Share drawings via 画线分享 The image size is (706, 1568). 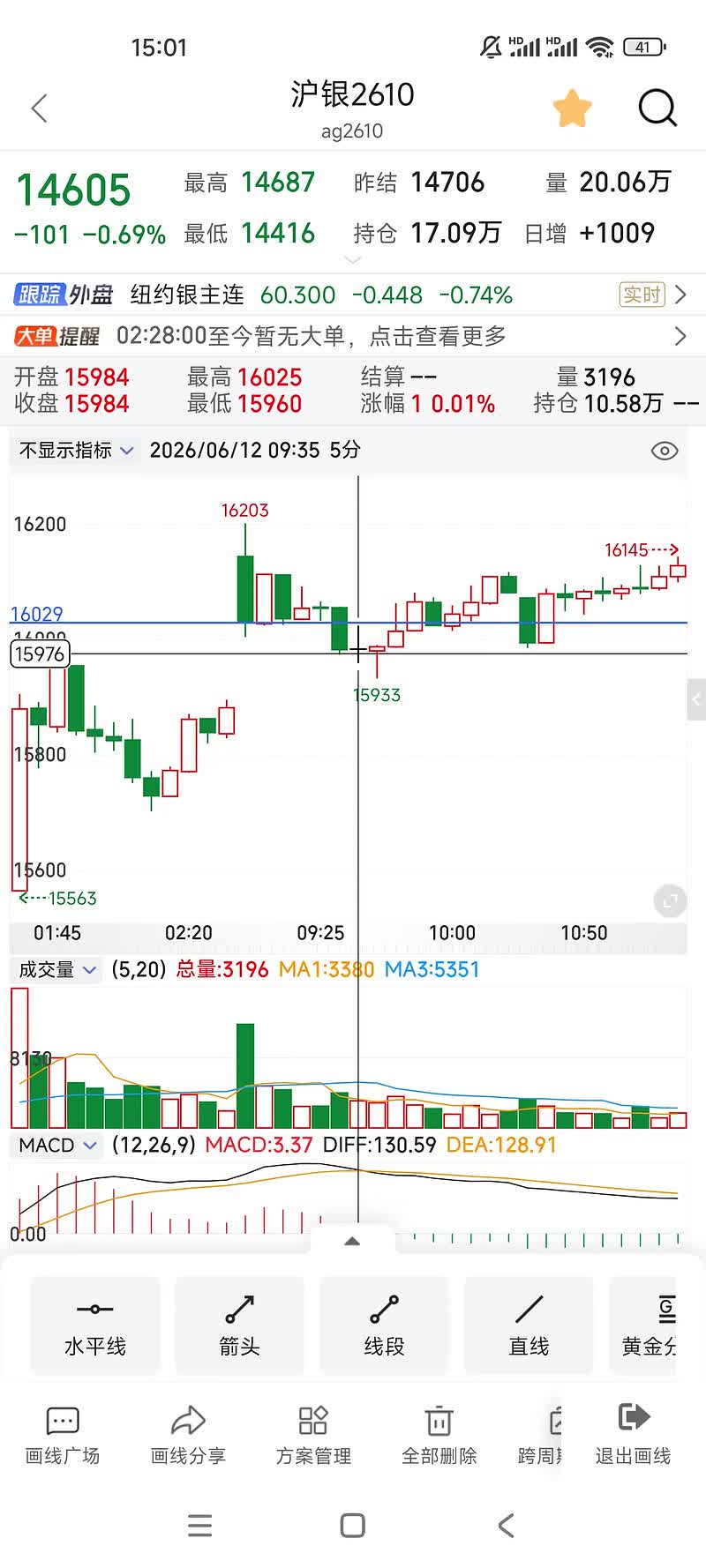[188, 1436]
